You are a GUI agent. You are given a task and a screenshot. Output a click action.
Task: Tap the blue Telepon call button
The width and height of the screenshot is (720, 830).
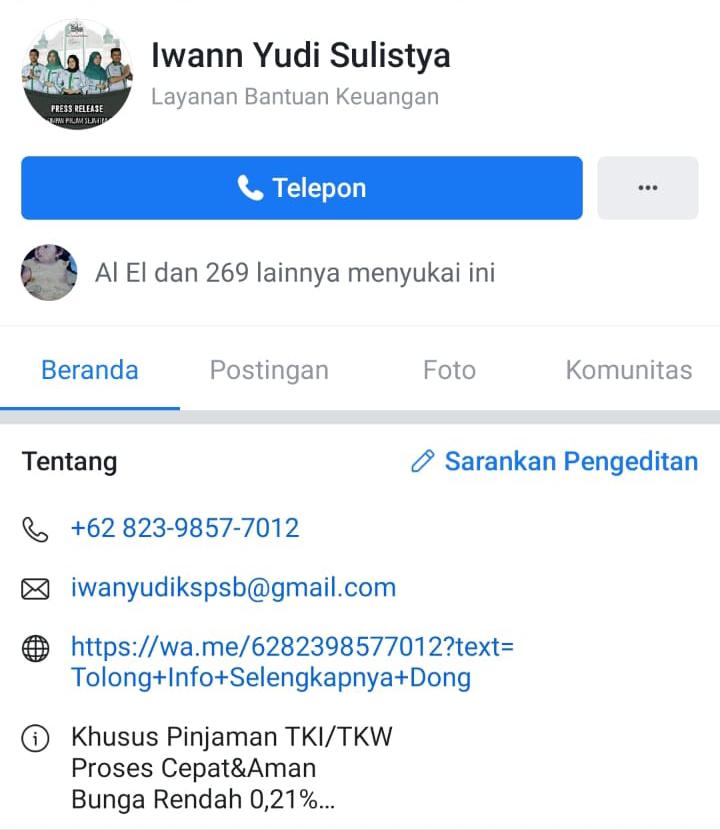(301, 188)
